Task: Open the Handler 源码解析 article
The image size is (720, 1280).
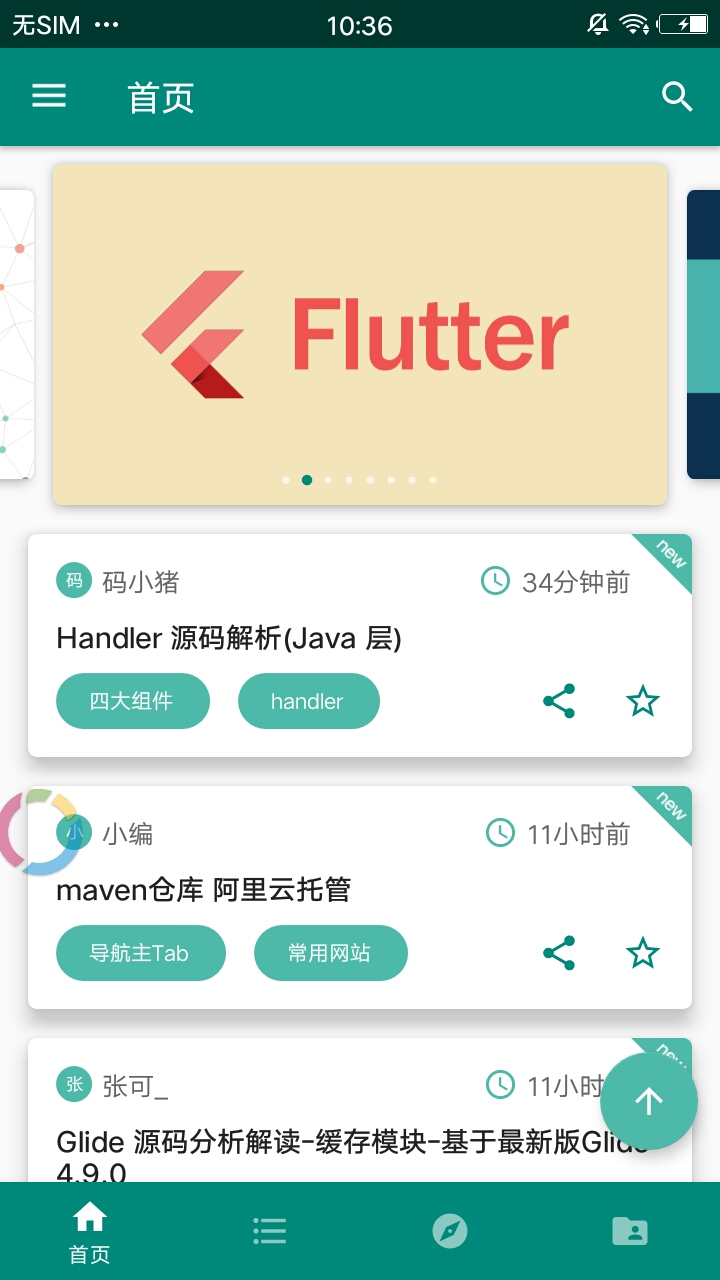Action: [229, 638]
